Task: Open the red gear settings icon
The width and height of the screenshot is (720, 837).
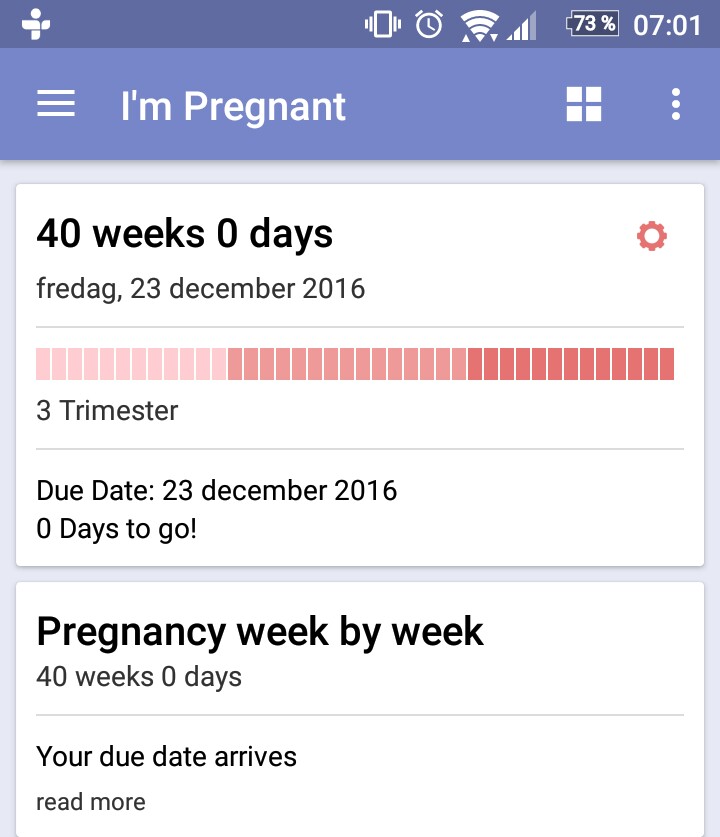Action: [x=652, y=236]
